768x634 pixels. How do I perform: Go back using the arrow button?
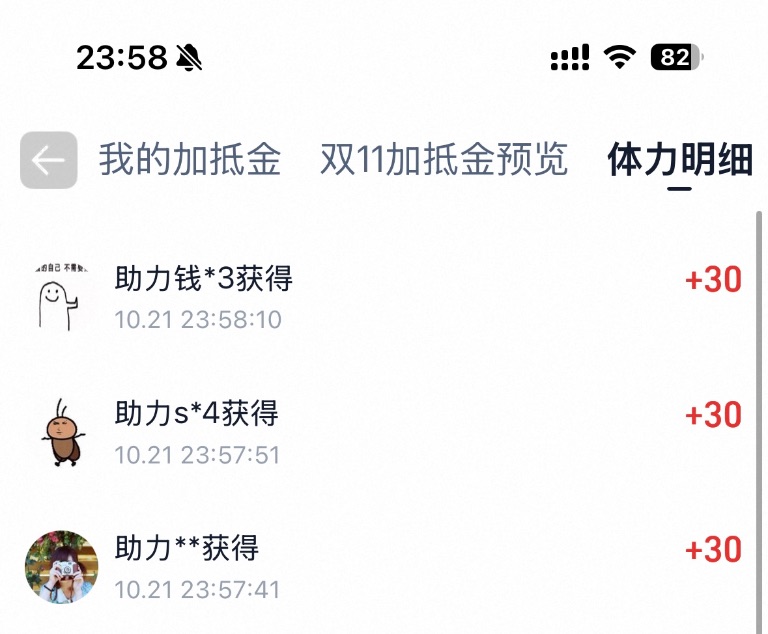[48, 160]
